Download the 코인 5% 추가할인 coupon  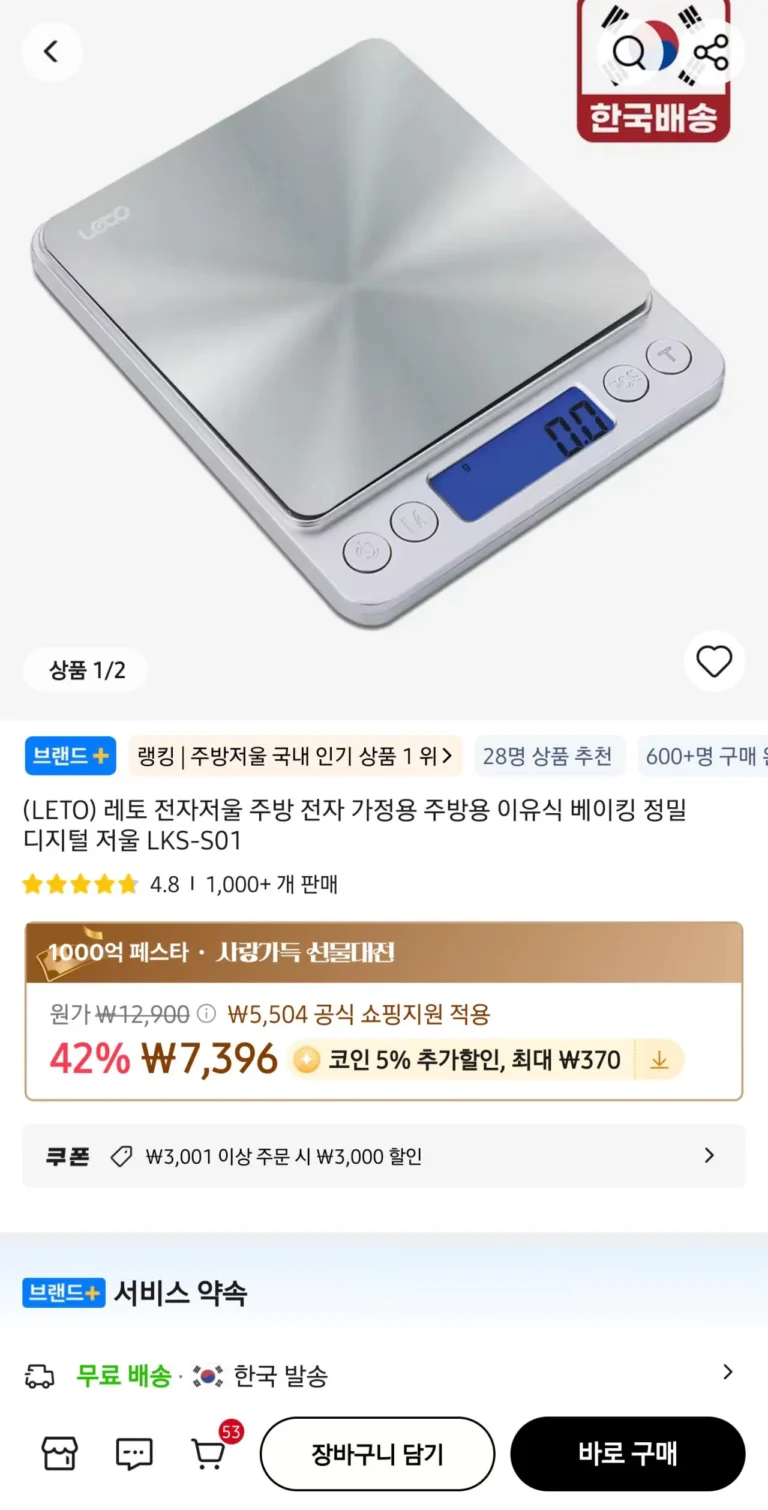[x=659, y=1060]
